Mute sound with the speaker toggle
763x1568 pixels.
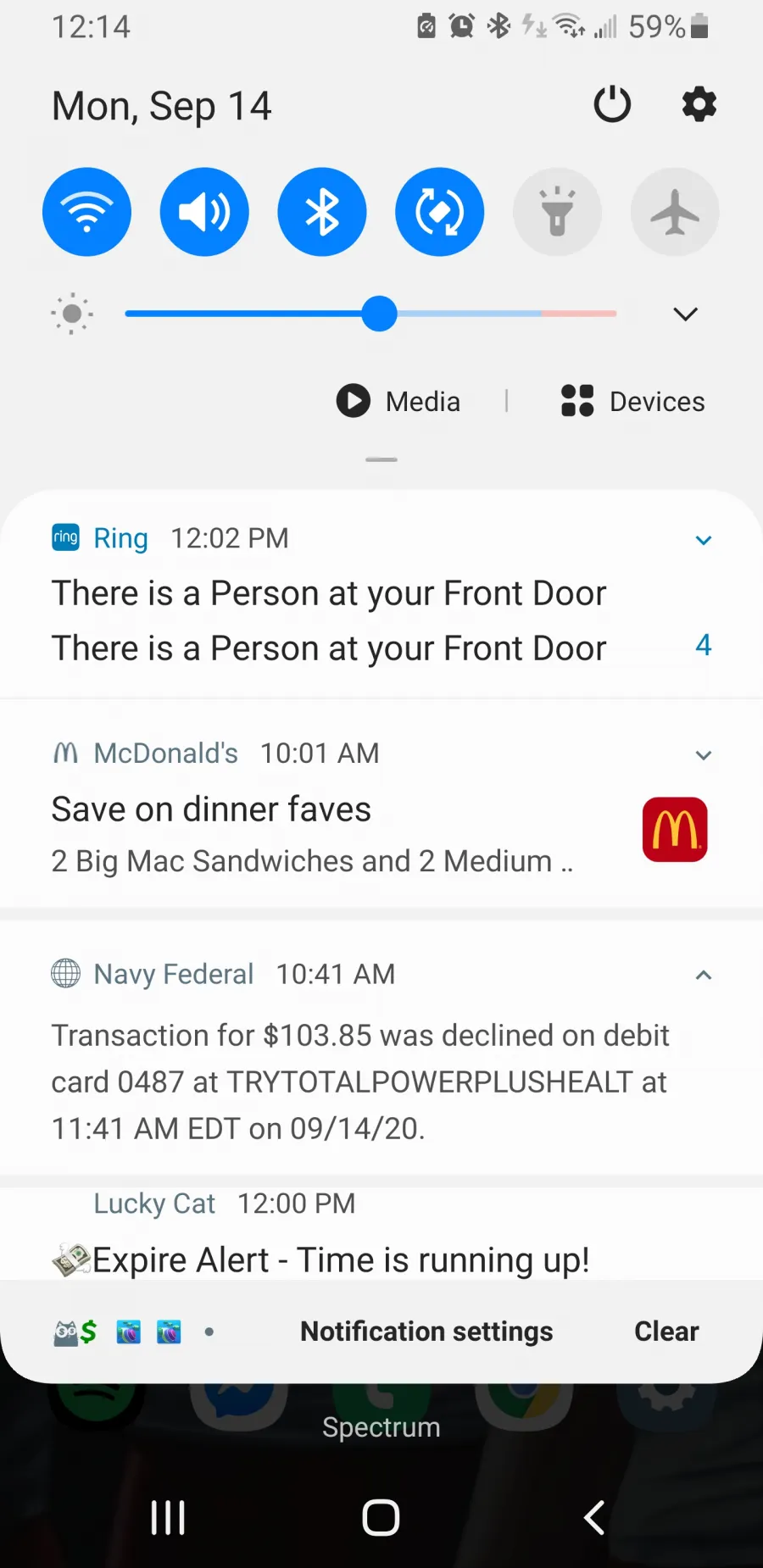[x=204, y=212]
